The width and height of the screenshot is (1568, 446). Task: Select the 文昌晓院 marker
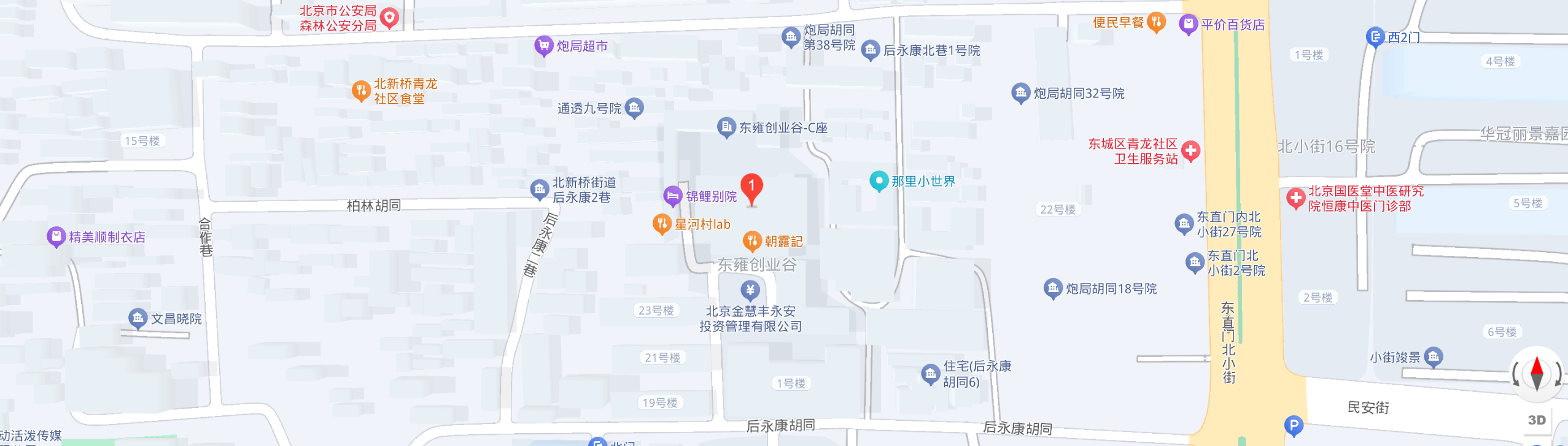[x=138, y=318]
